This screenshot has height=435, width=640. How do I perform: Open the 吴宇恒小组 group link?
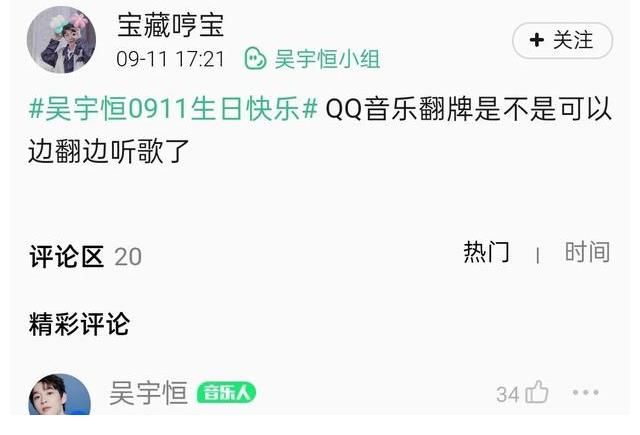[313, 59]
